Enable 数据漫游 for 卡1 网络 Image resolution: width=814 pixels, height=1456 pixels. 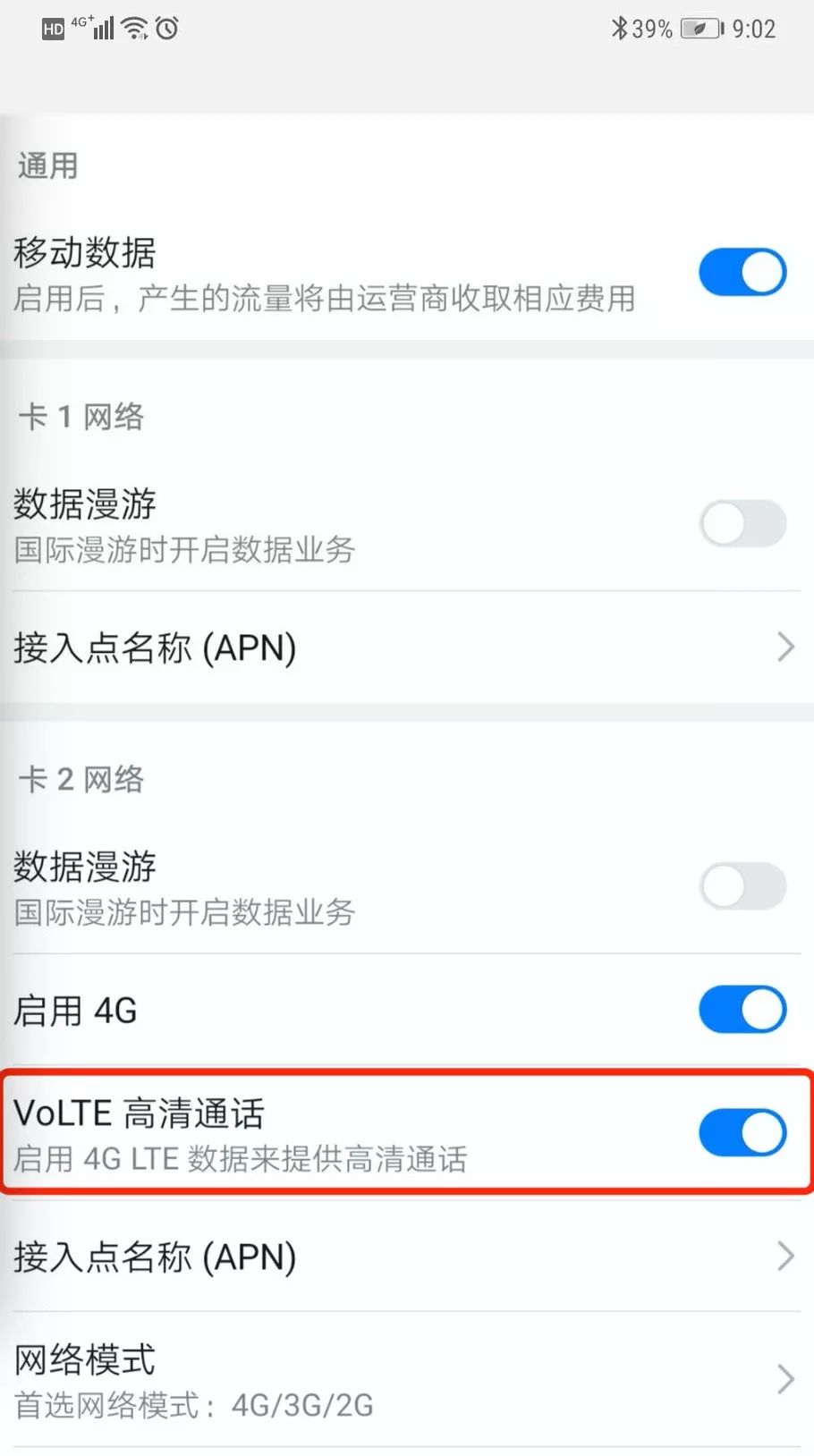coord(742,523)
